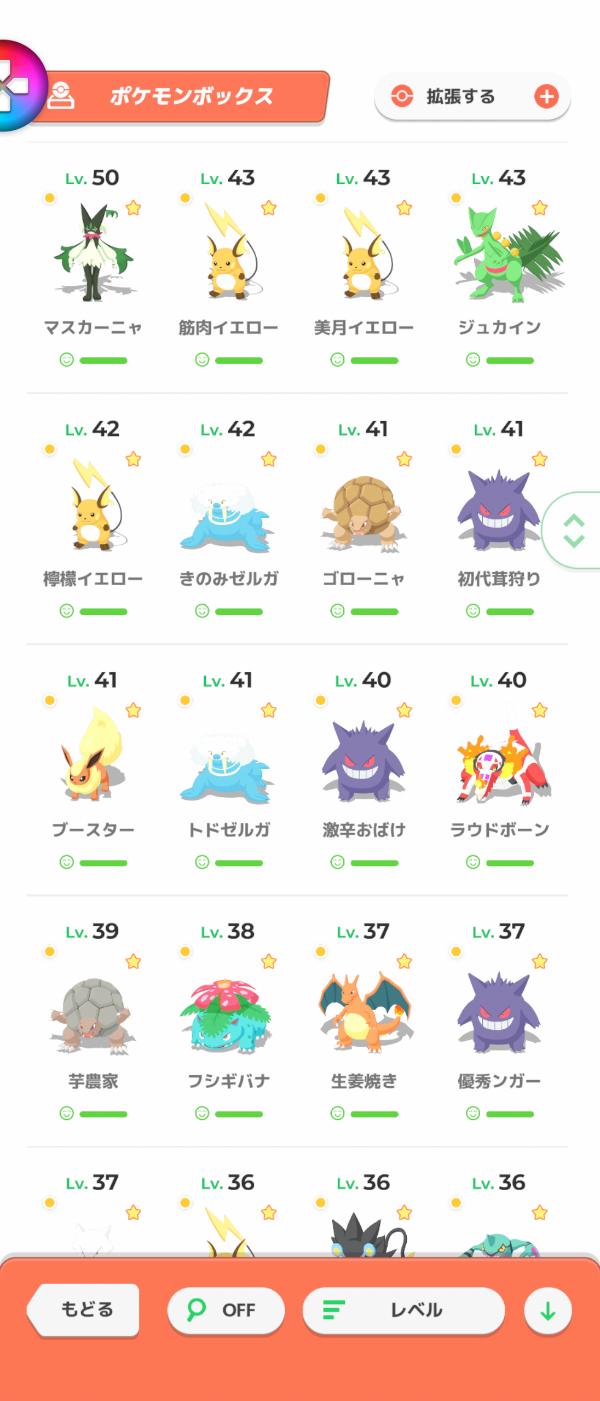600x1401 pixels.
Task: Select きのみゼルガ
Action: tap(228, 506)
